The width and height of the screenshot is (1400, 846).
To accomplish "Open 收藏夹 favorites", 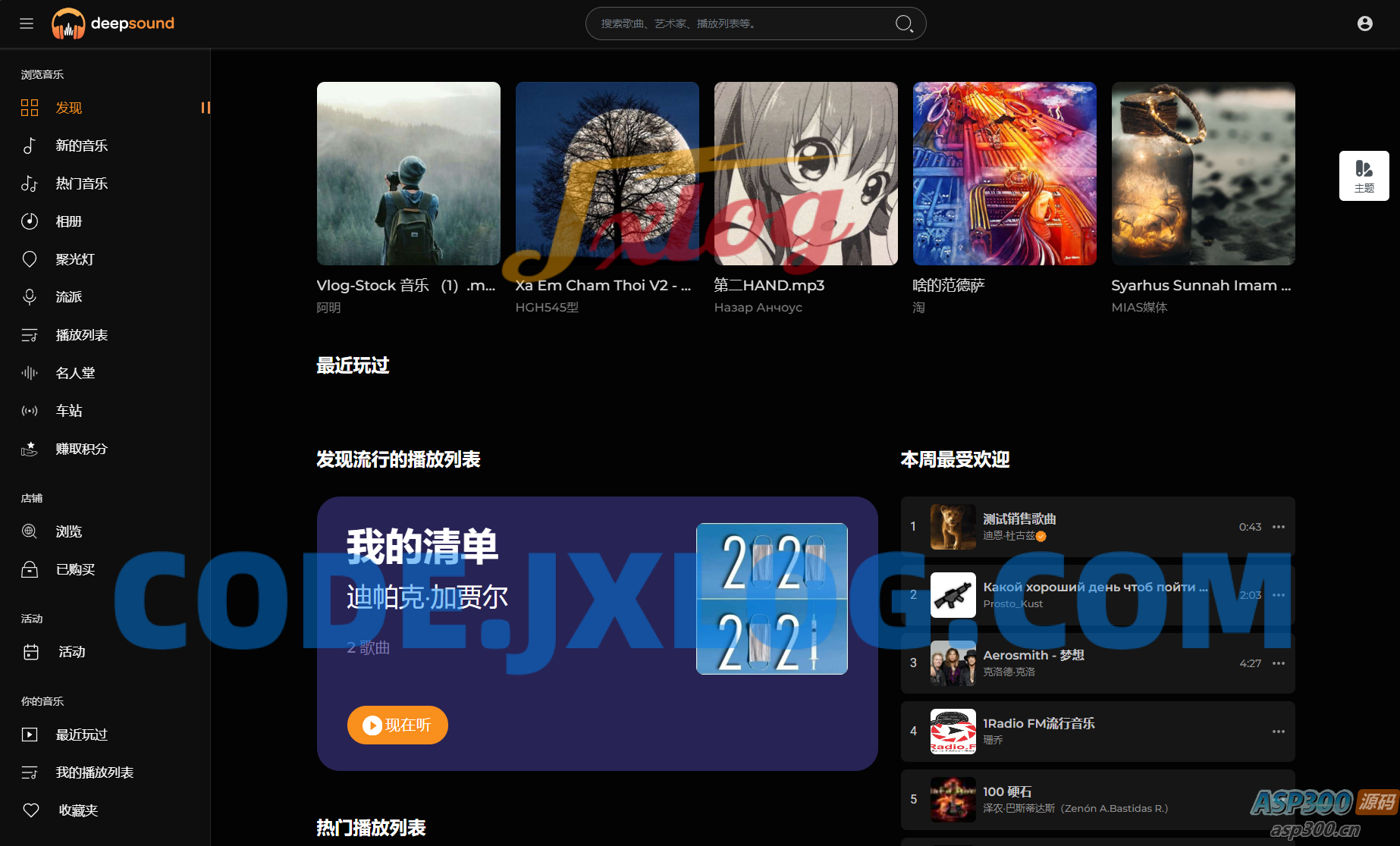I will [x=78, y=810].
